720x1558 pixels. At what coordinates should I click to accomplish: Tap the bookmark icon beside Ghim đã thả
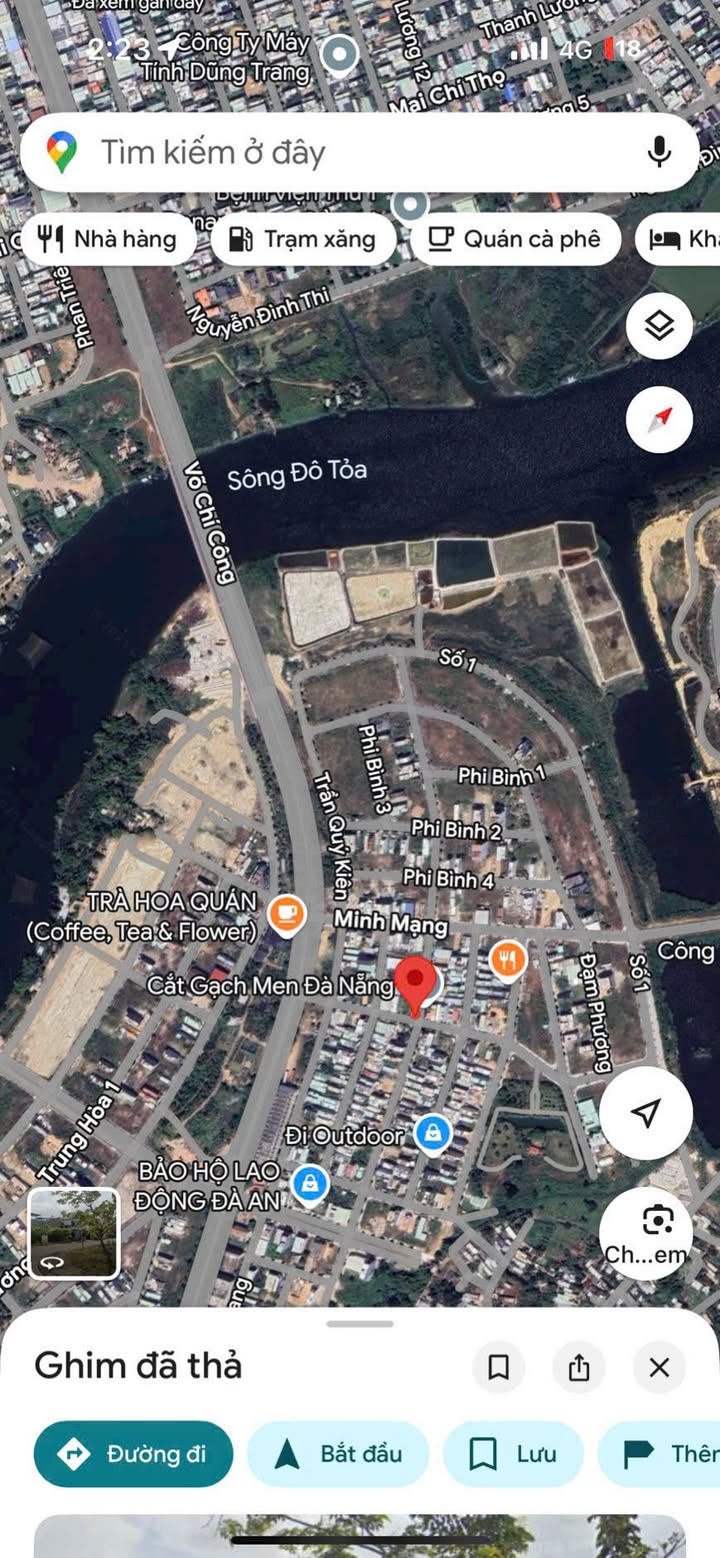click(498, 1367)
